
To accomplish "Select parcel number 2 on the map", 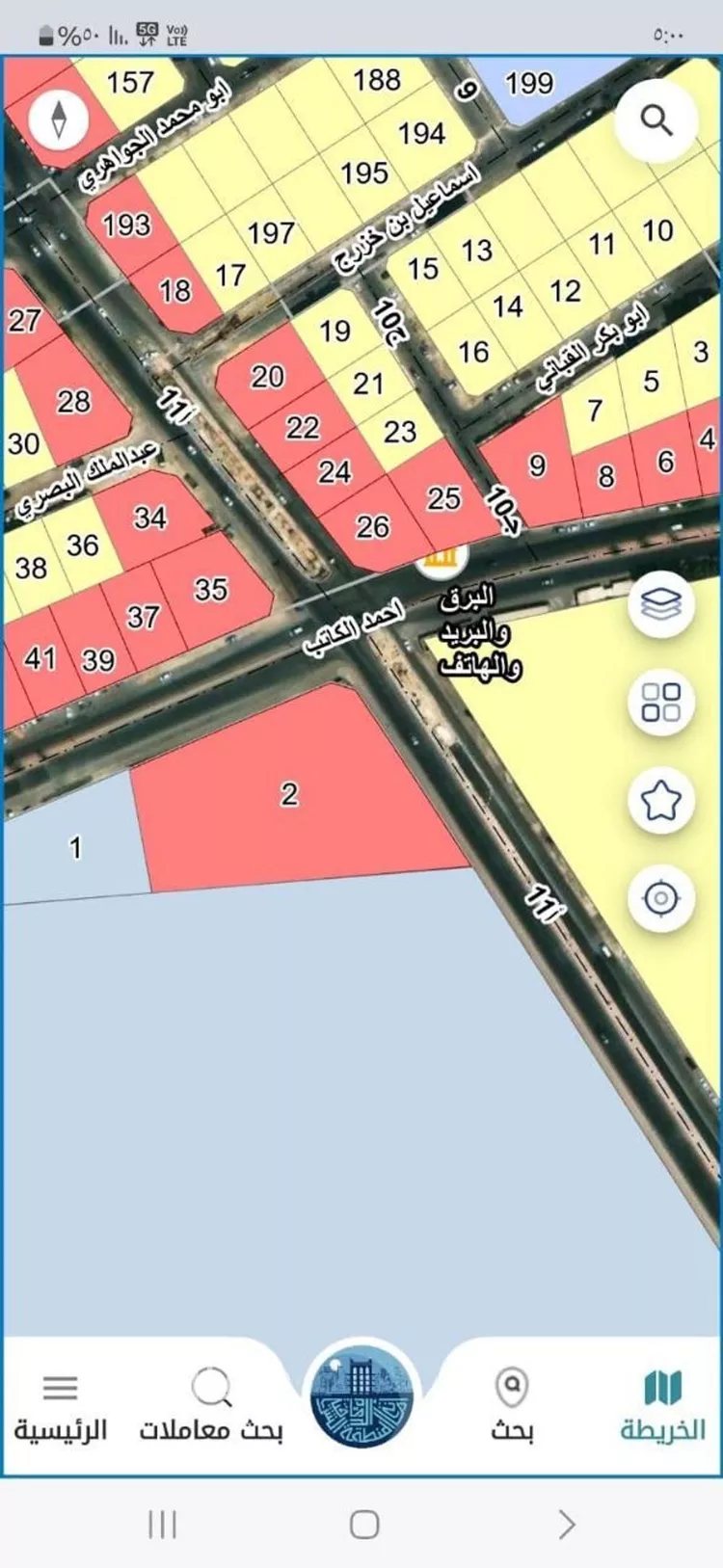I will click(x=289, y=794).
